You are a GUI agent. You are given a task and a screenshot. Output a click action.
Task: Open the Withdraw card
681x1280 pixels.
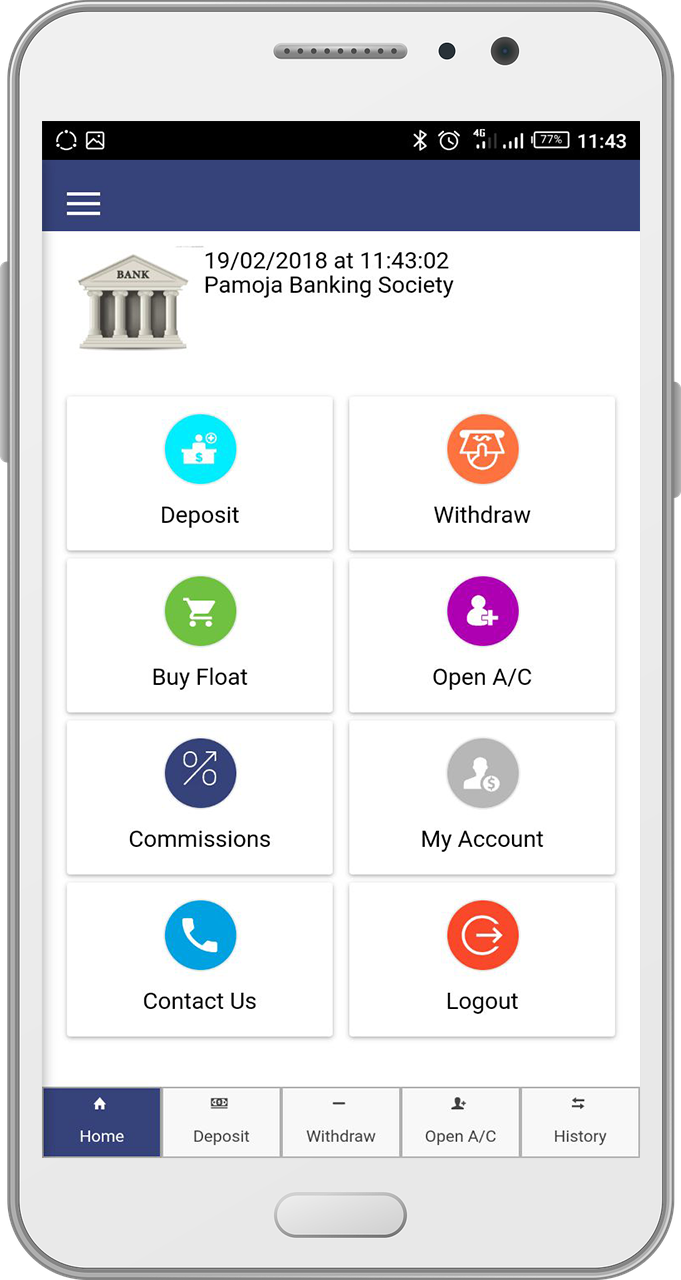(481, 473)
